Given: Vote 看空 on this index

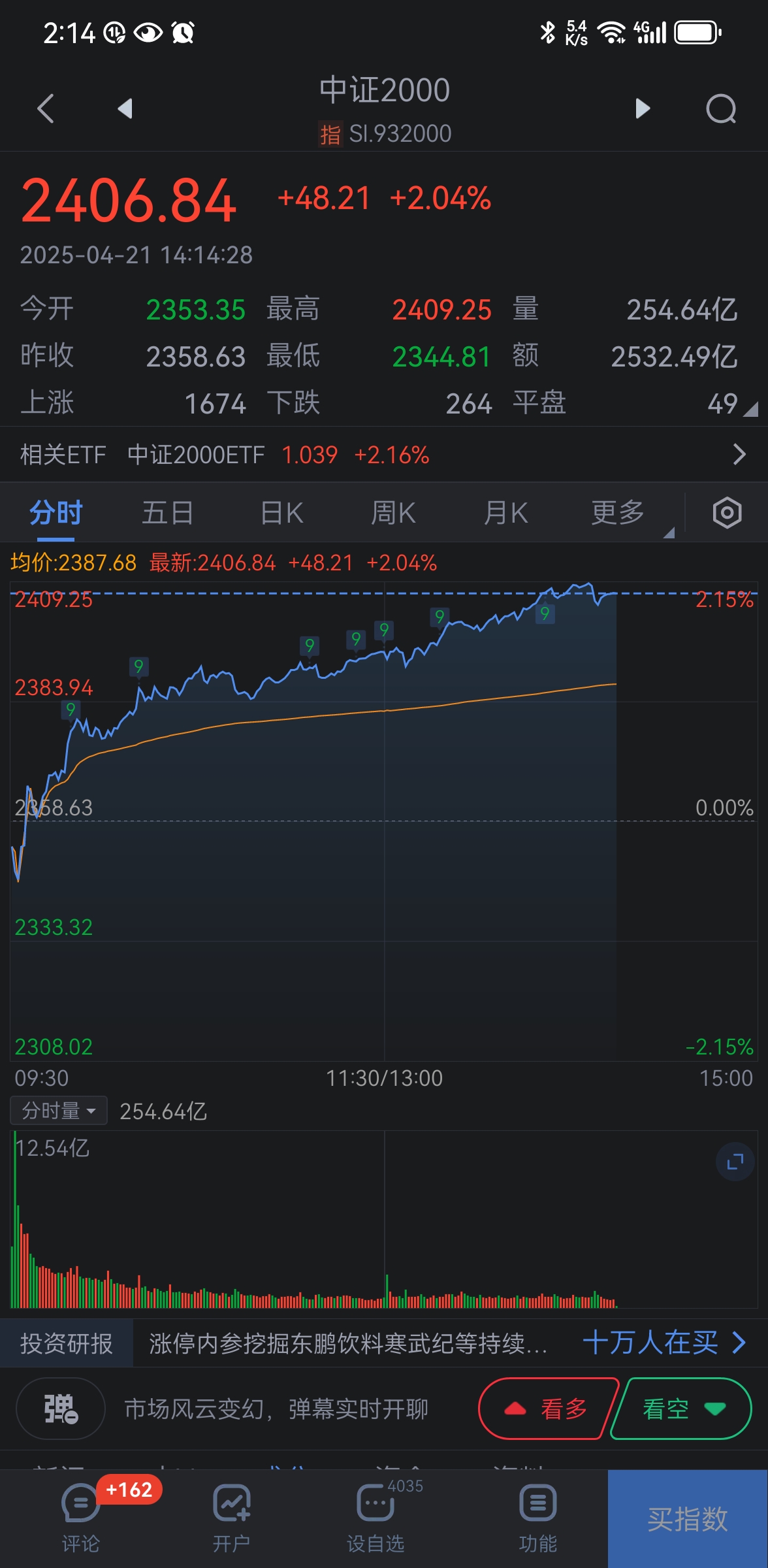Looking at the screenshot, I should pos(682,1409).
